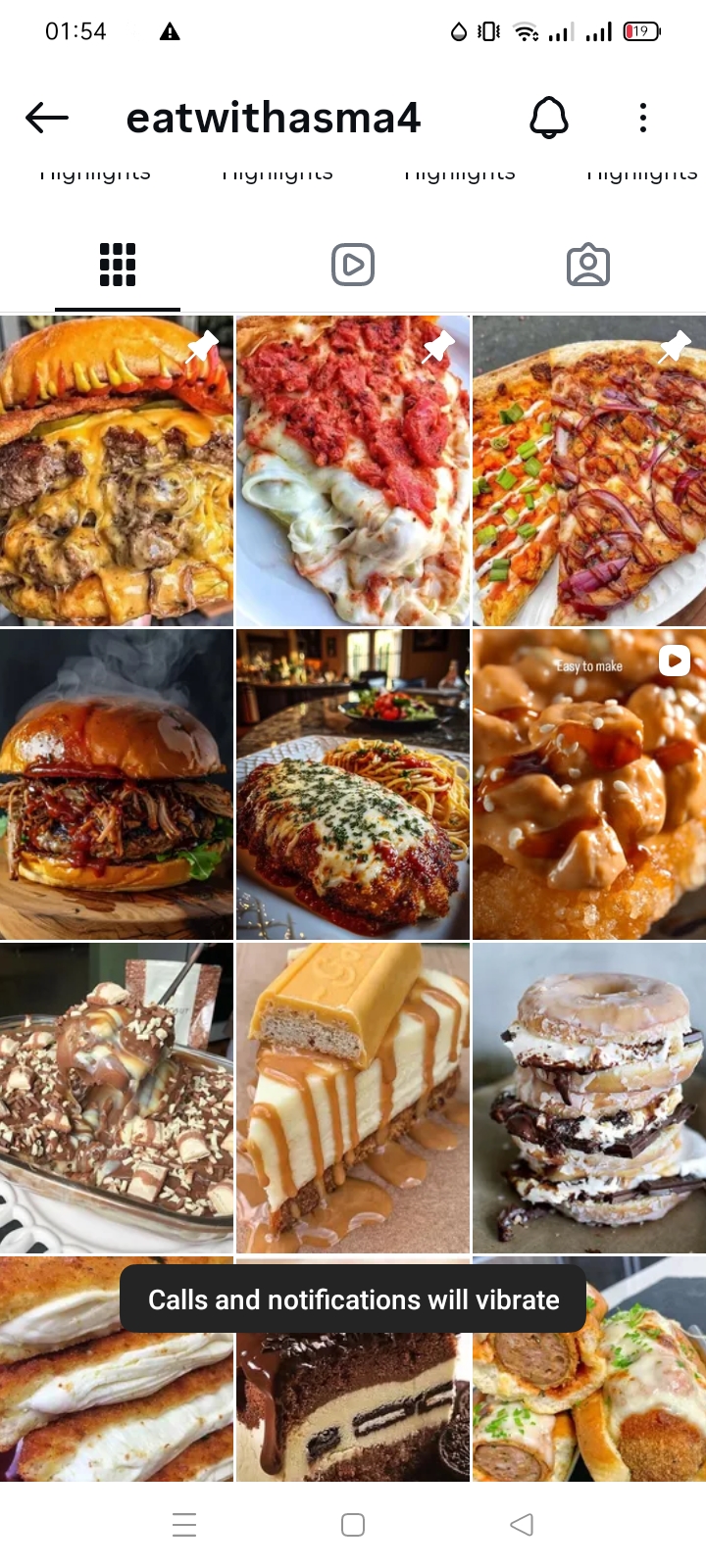Image resolution: width=706 pixels, height=1568 pixels.
Task: Open the Tagged posts tab icon
Action: coord(588,265)
